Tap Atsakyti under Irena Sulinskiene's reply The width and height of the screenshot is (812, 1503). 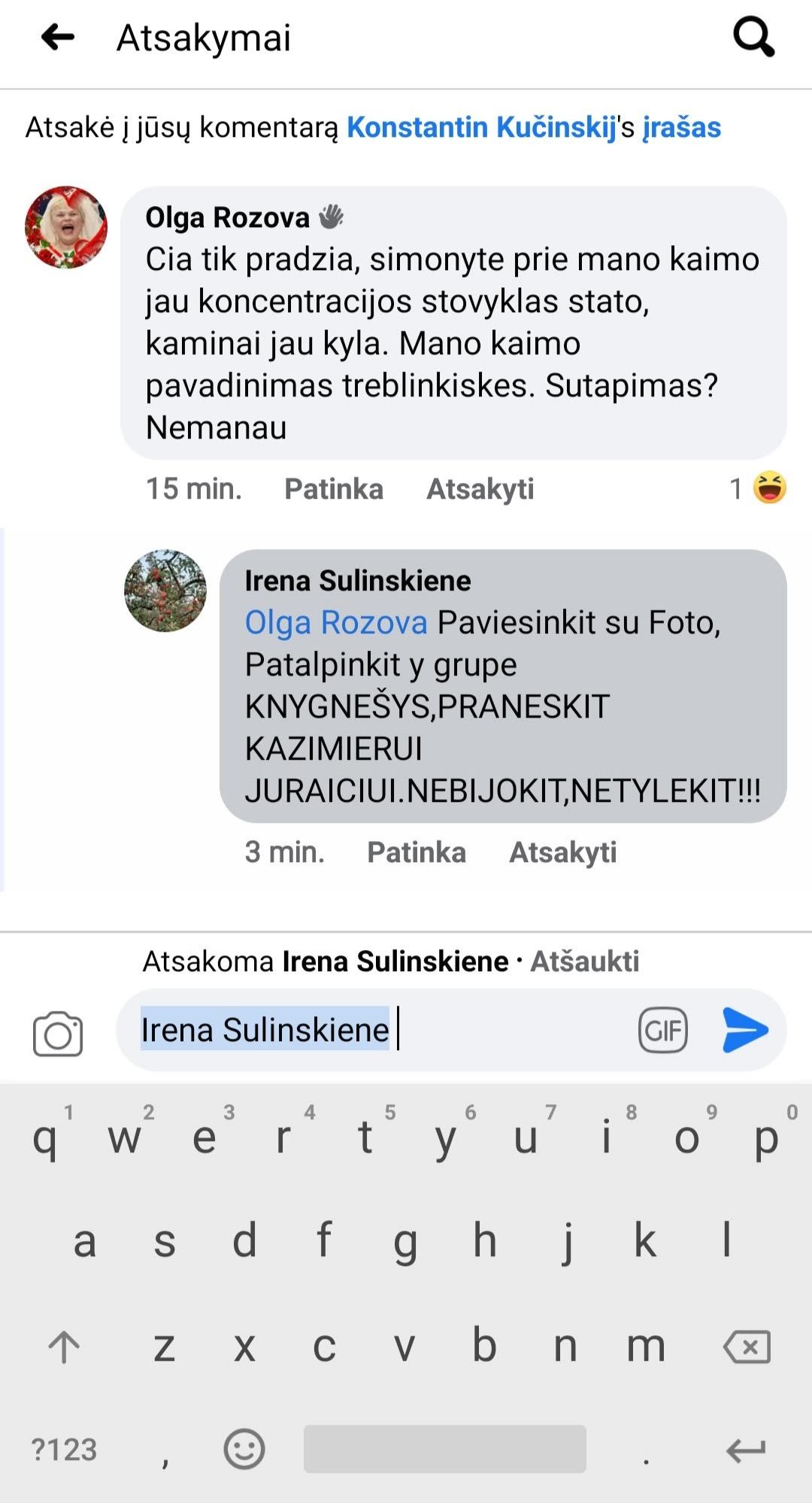562,852
